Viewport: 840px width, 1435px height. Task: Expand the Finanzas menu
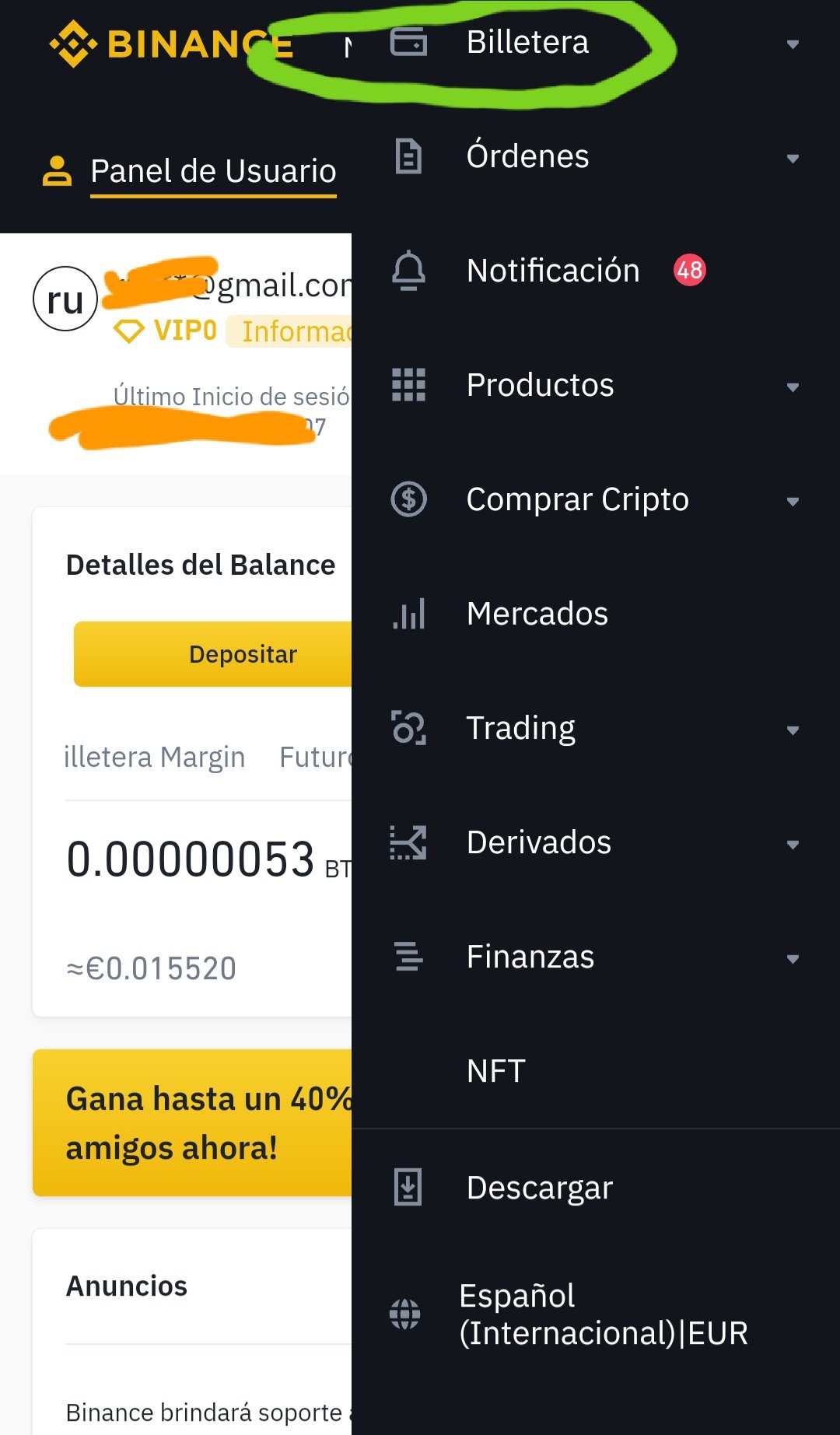click(x=596, y=957)
